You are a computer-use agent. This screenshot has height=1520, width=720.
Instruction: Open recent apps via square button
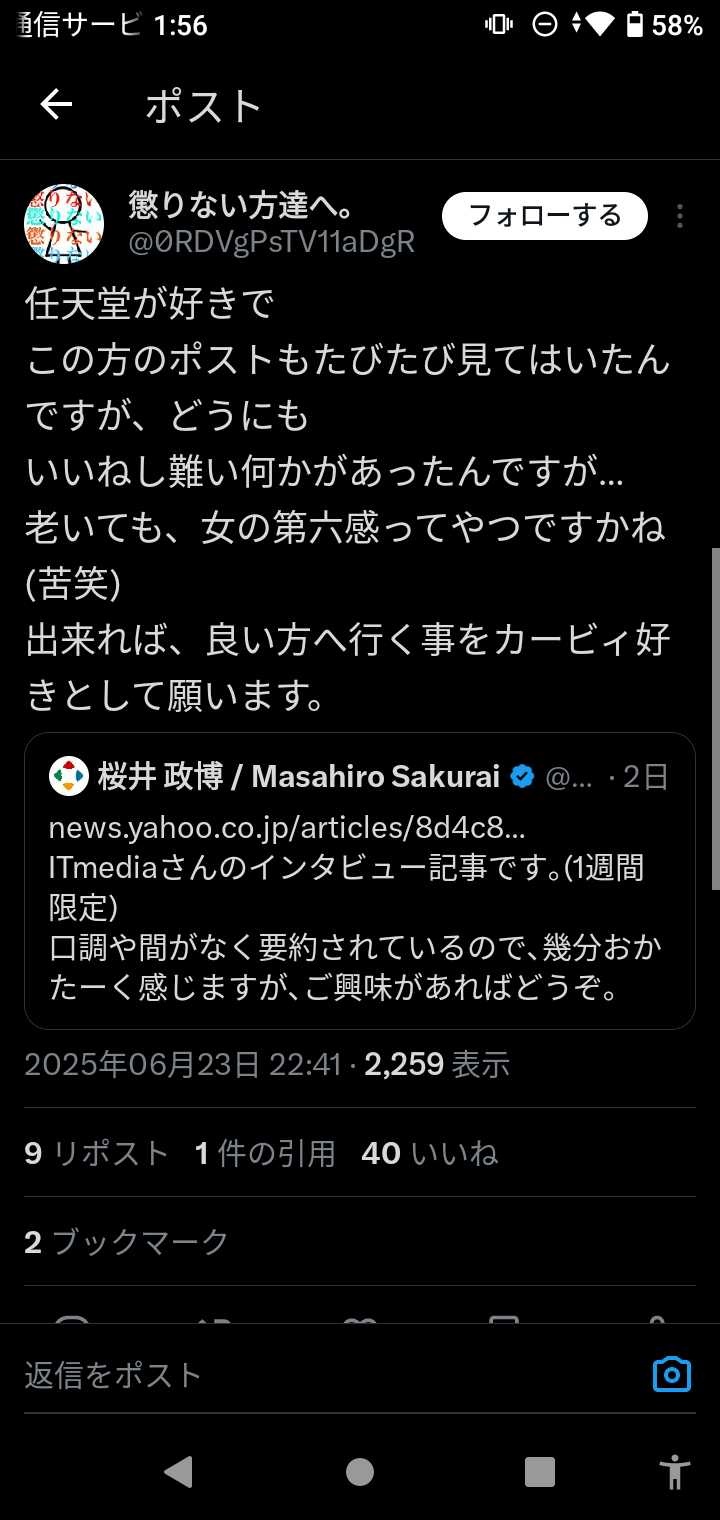point(540,1471)
